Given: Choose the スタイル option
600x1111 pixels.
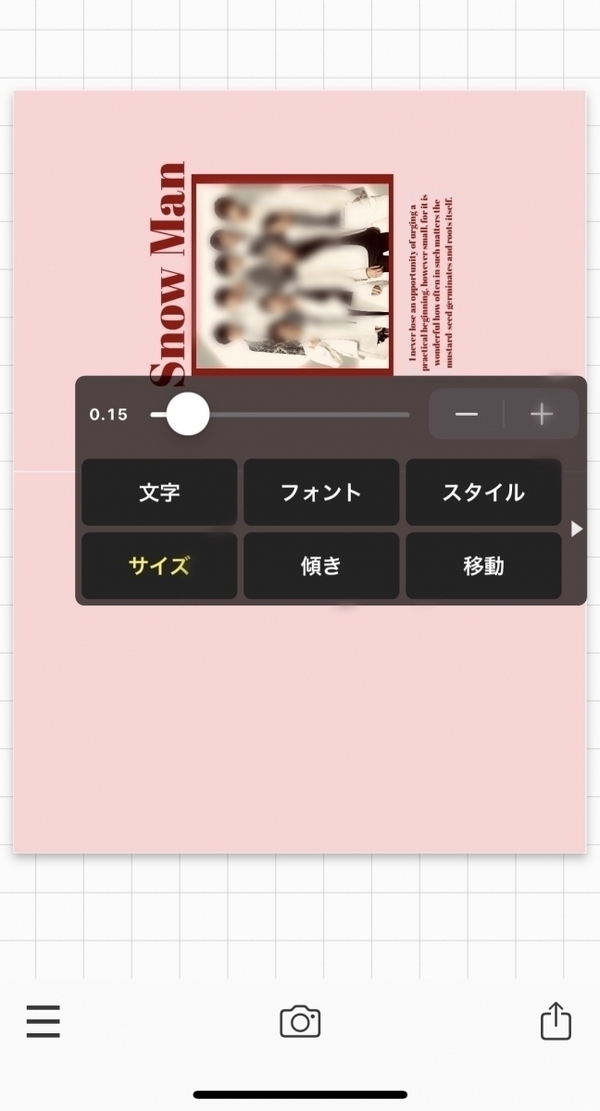Looking at the screenshot, I should tap(483, 492).
